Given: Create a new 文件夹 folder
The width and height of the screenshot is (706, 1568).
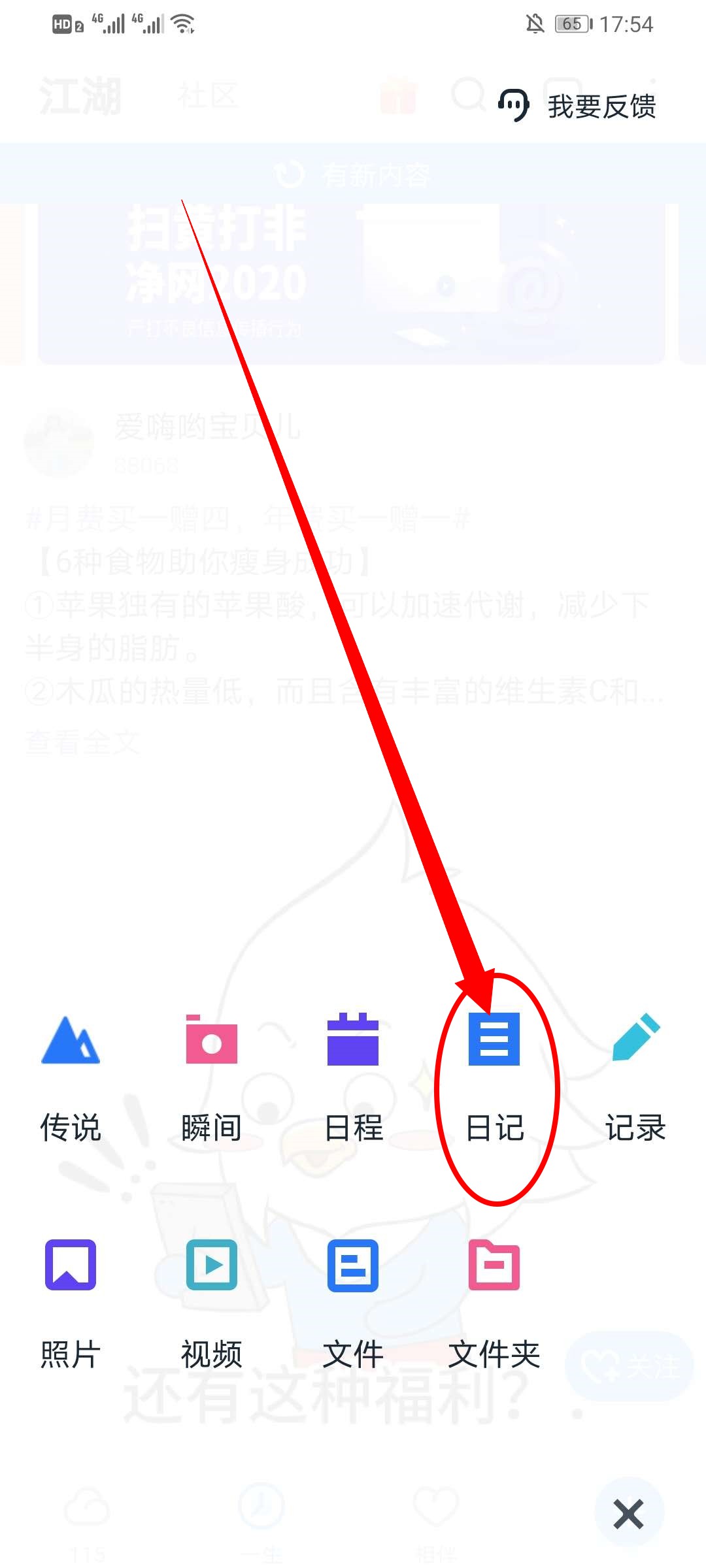Looking at the screenshot, I should 494,1297.
